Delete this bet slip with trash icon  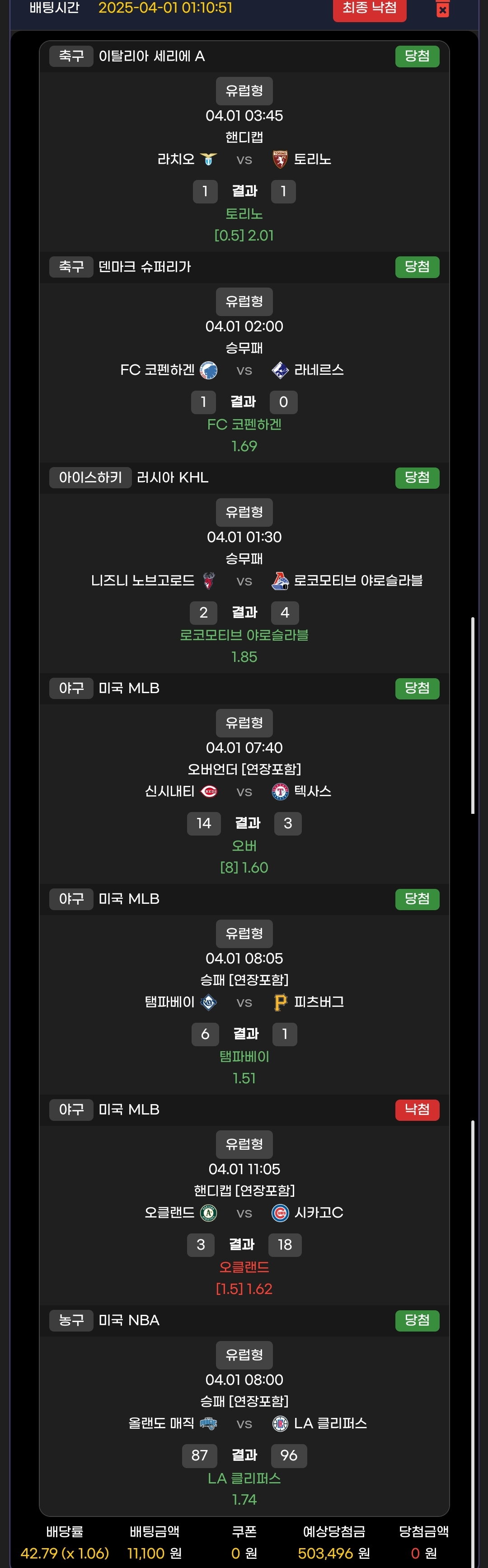click(442, 9)
